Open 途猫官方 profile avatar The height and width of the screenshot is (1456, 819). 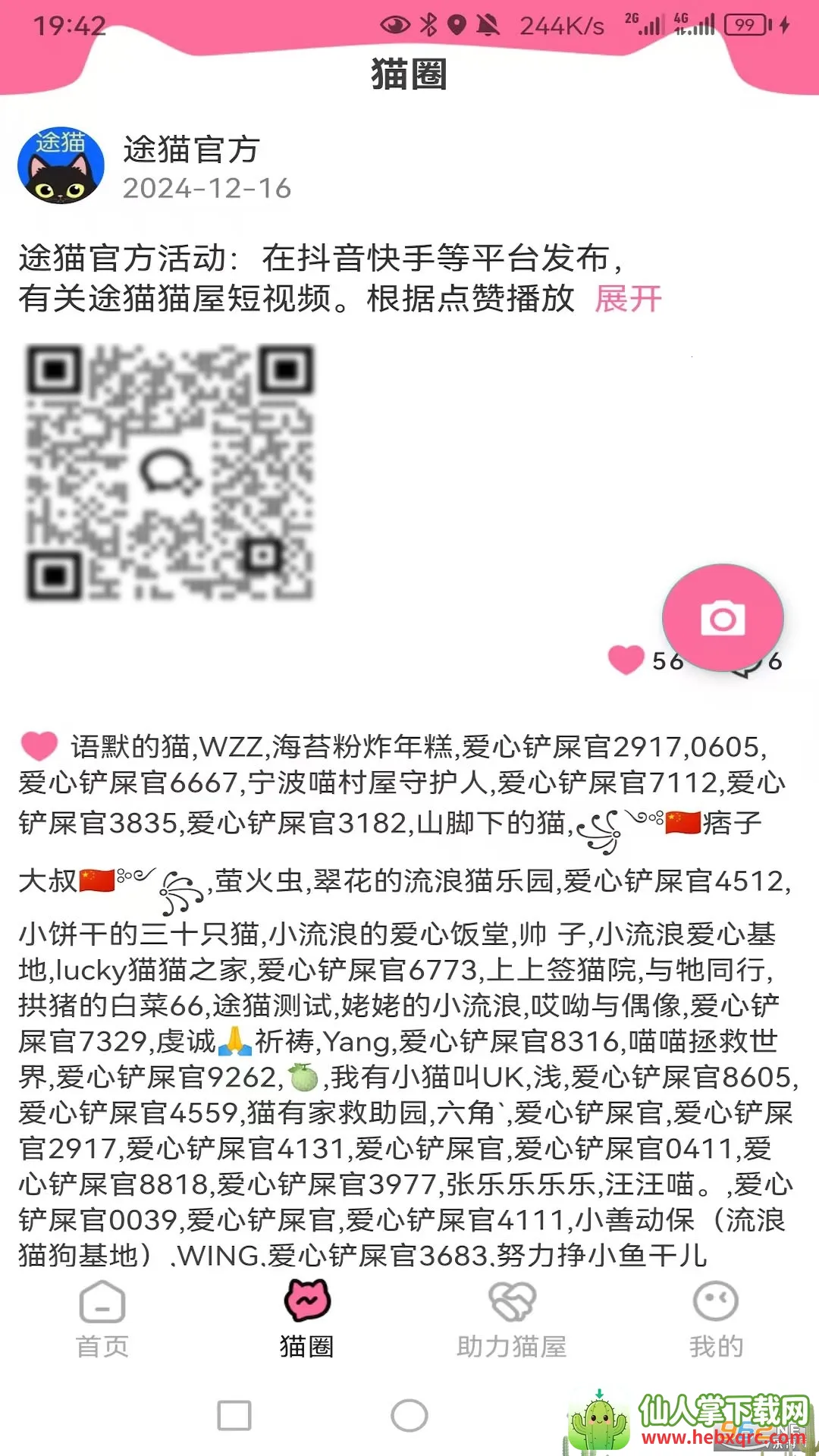pyautogui.click(x=61, y=166)
